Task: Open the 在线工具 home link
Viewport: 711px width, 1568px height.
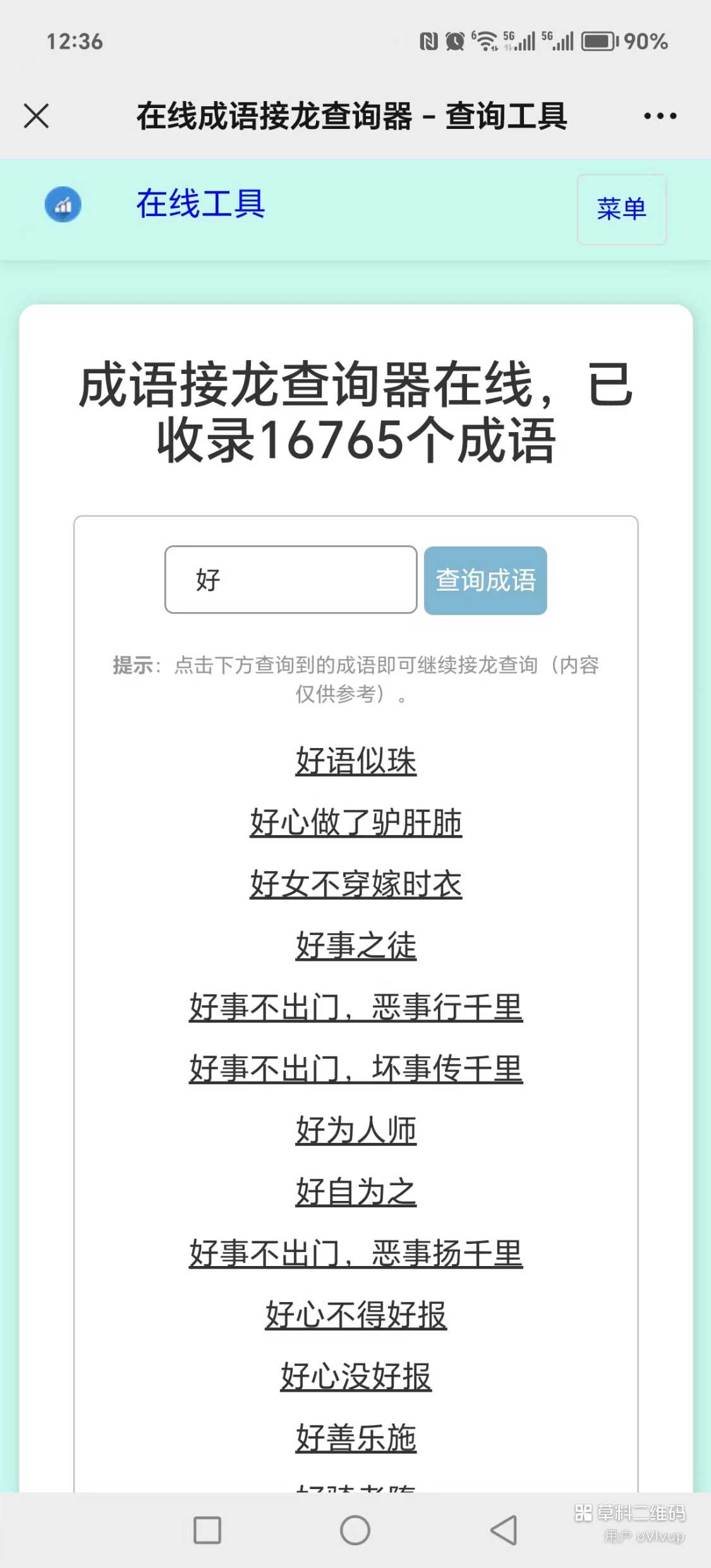Action: pyautogui.click(x=200, y=204)
